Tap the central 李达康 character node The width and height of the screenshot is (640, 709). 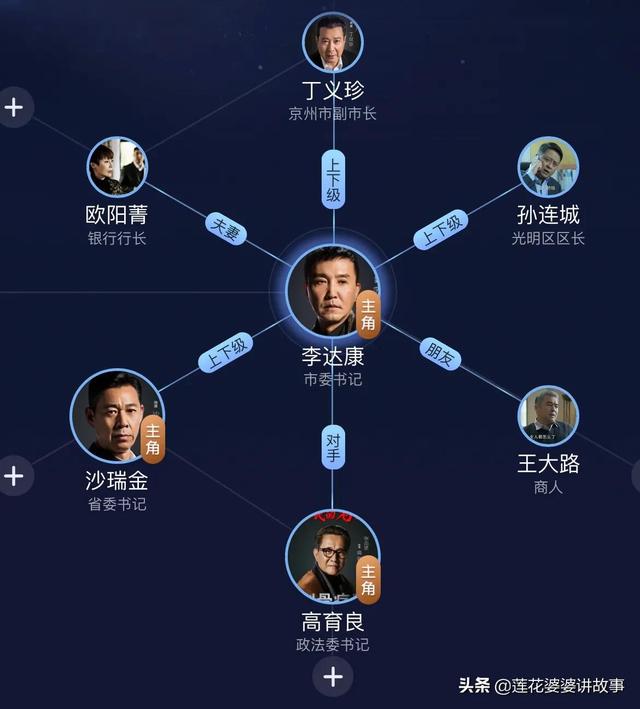333,292
